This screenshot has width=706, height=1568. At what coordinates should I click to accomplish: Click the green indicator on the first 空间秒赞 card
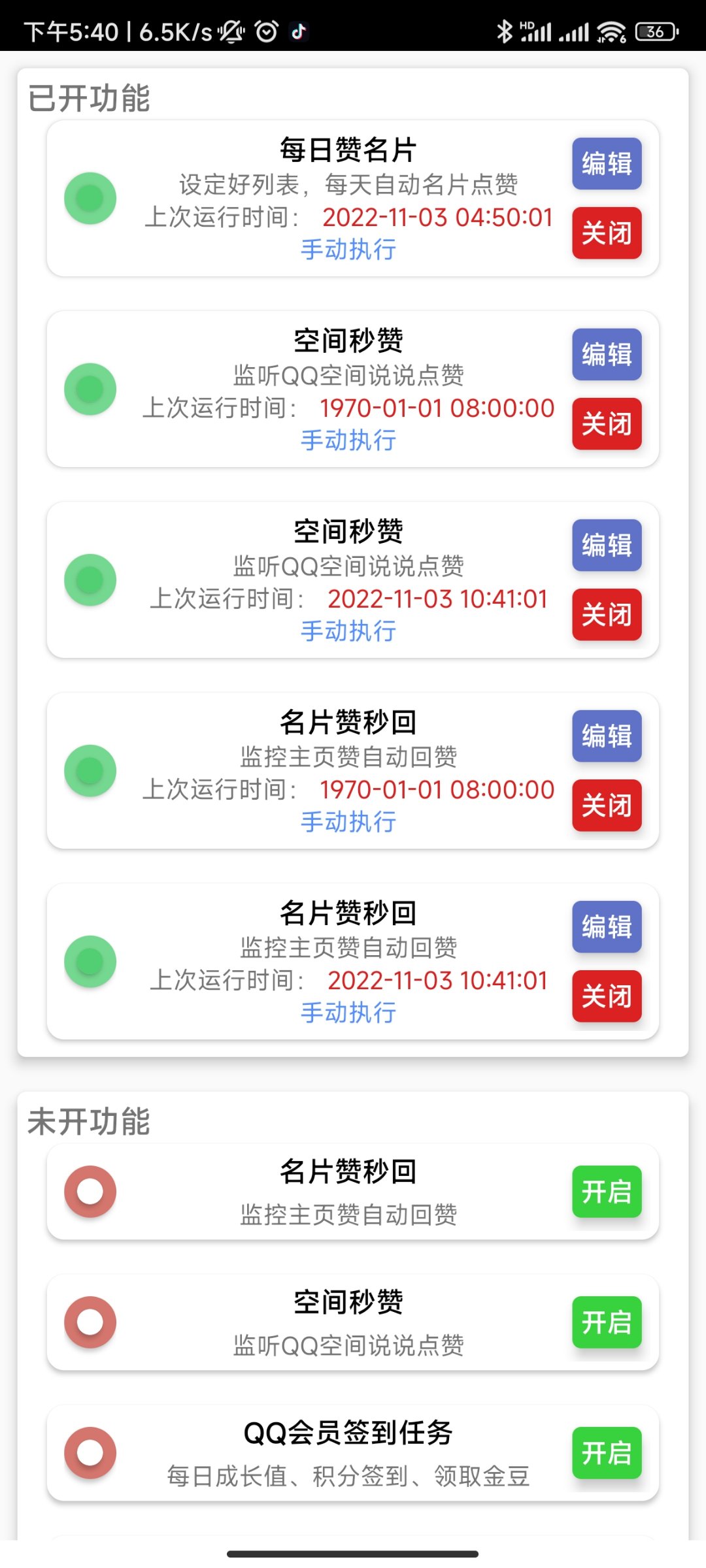(91, 388)
